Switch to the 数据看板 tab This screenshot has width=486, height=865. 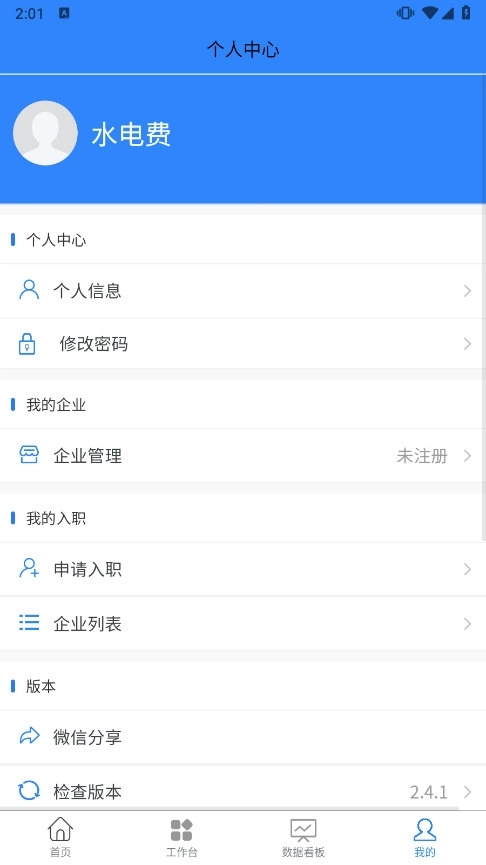coord(303,838)
